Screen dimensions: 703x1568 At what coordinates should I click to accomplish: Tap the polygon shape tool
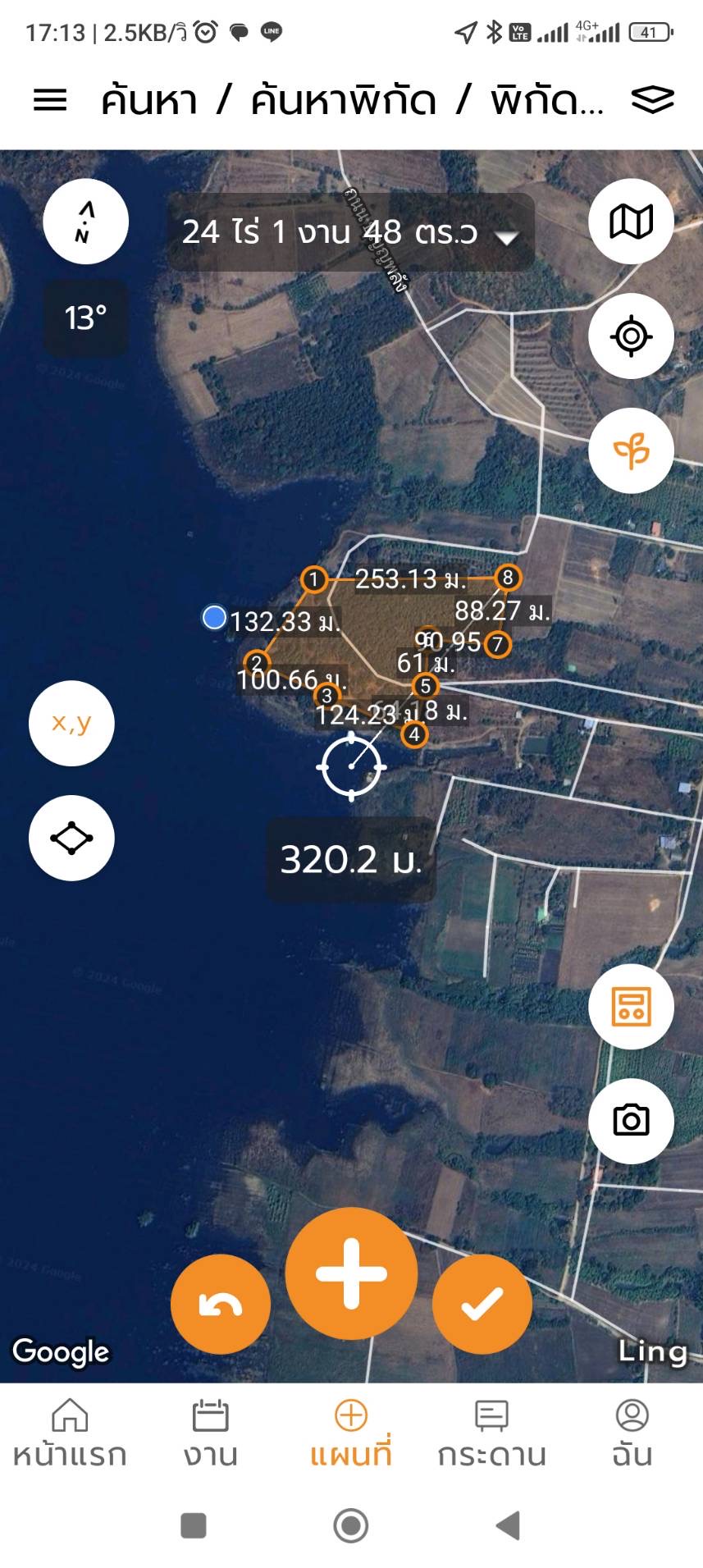(x=71, y=838)
